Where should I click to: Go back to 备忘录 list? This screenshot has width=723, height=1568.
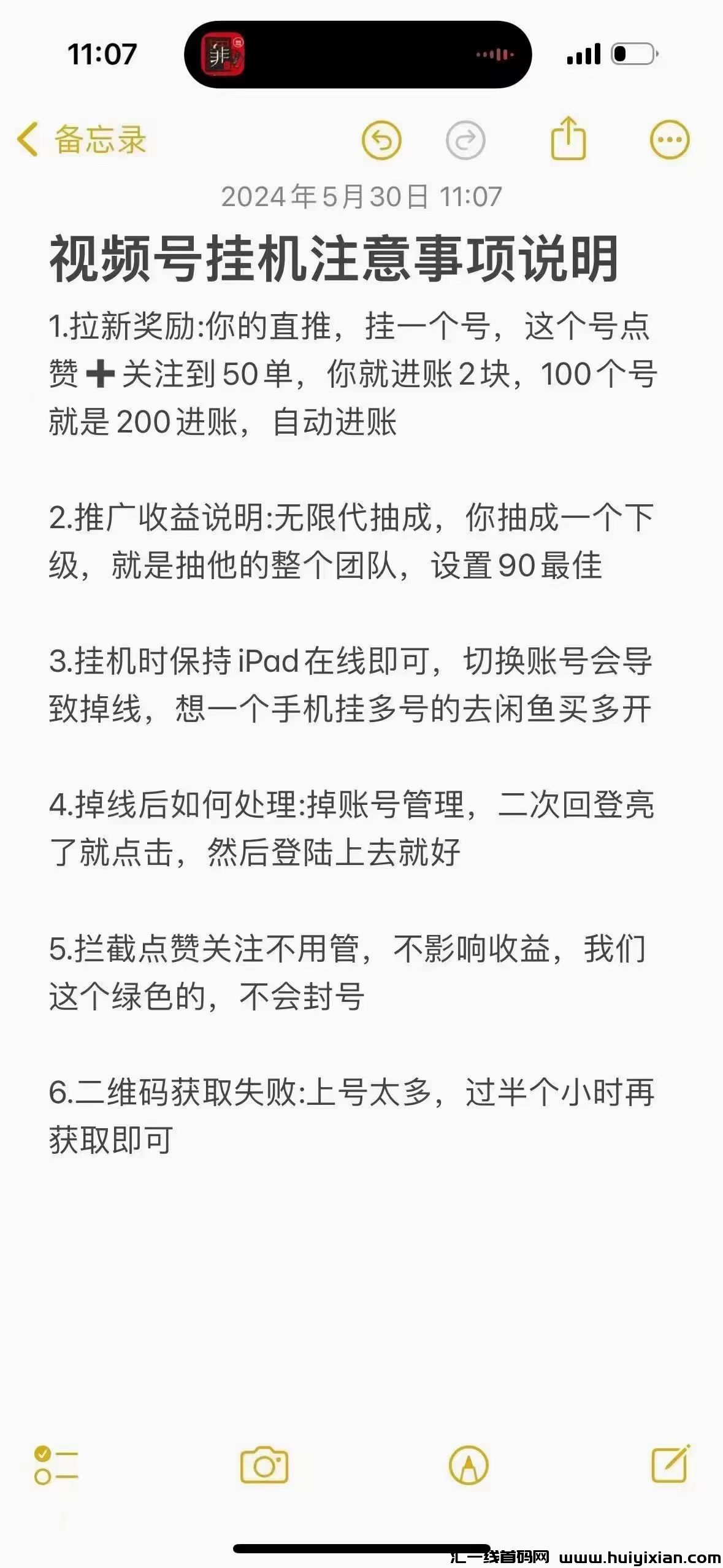tap(81, 139)
